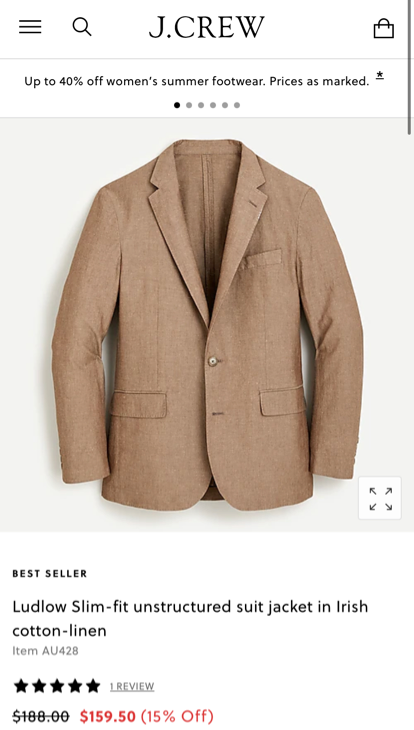
Task: View the Ludlow suit jacket product photo
Action: [x=207, y=325]
